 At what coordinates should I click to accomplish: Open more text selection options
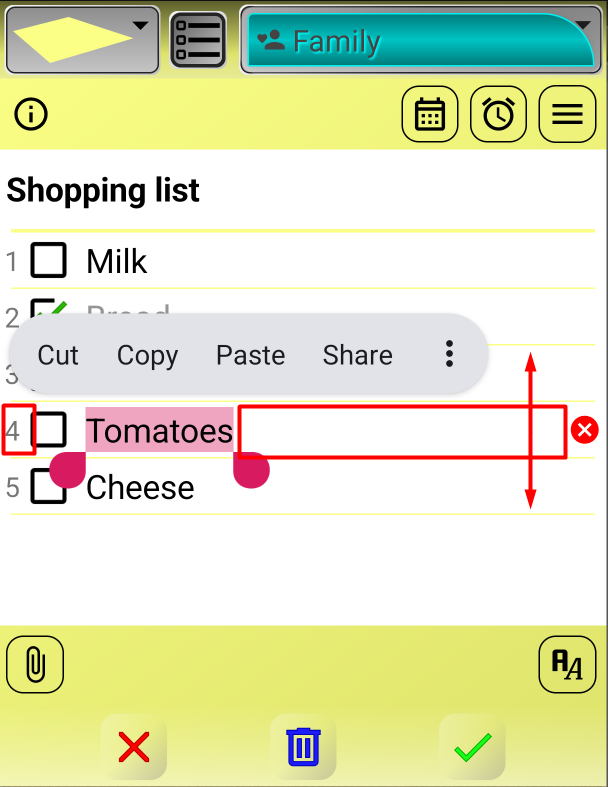tap(450, 353)
